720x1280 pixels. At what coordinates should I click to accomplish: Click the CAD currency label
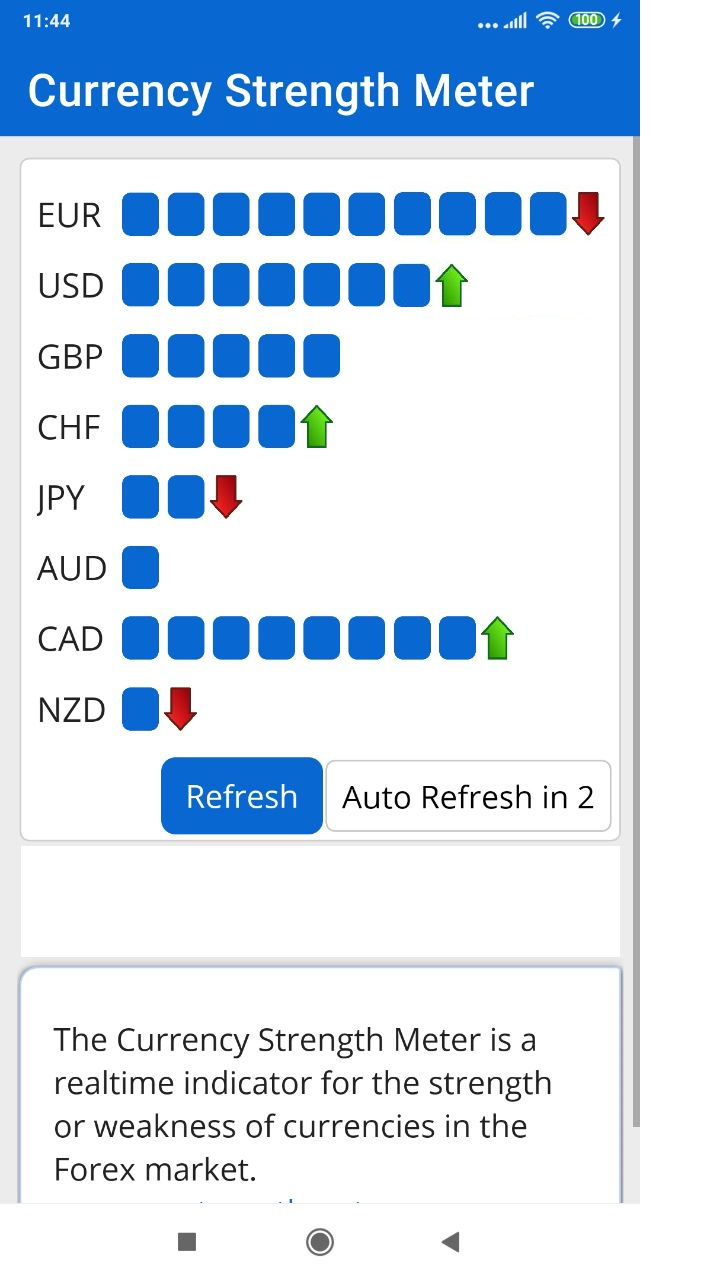[x=69, y=638]
